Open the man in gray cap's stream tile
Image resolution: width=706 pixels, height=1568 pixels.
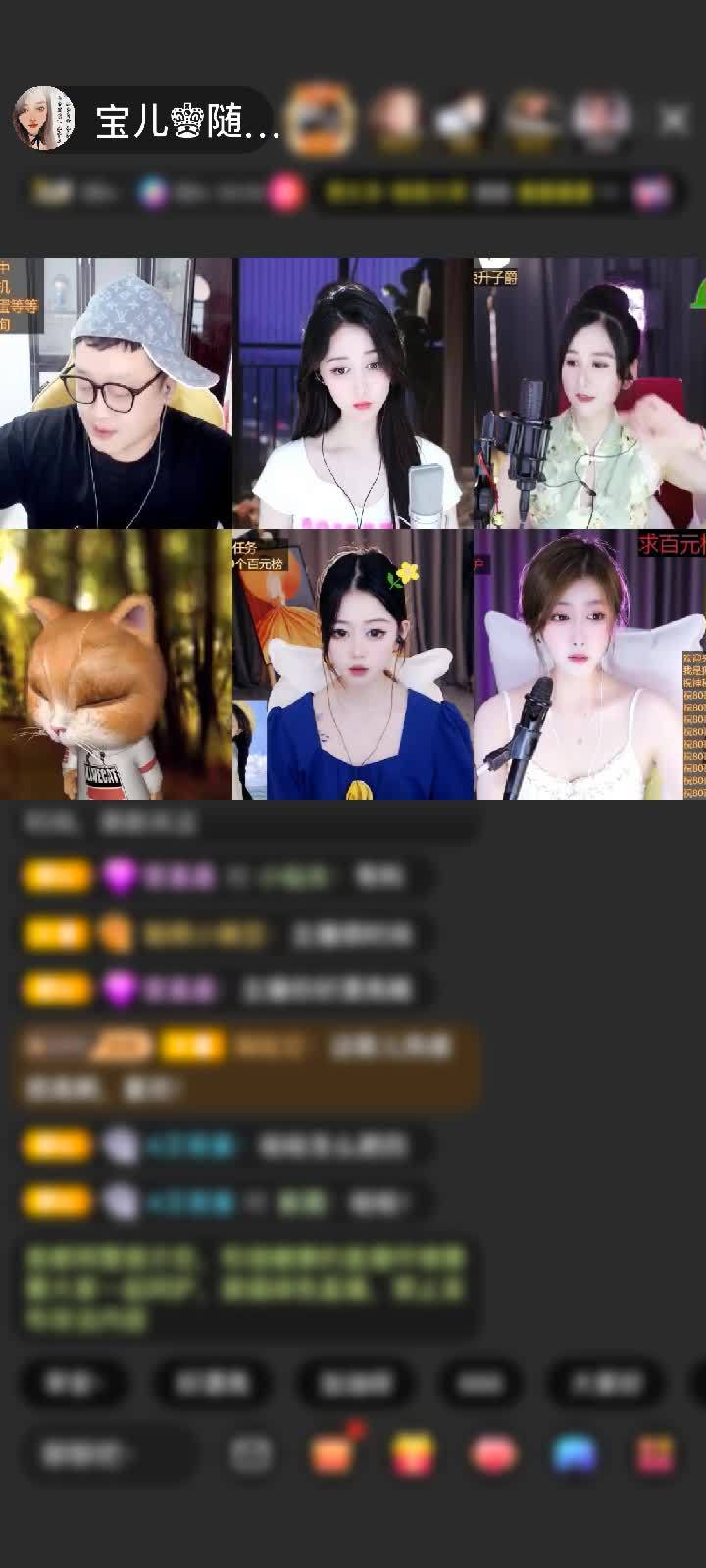pos(116,393)
